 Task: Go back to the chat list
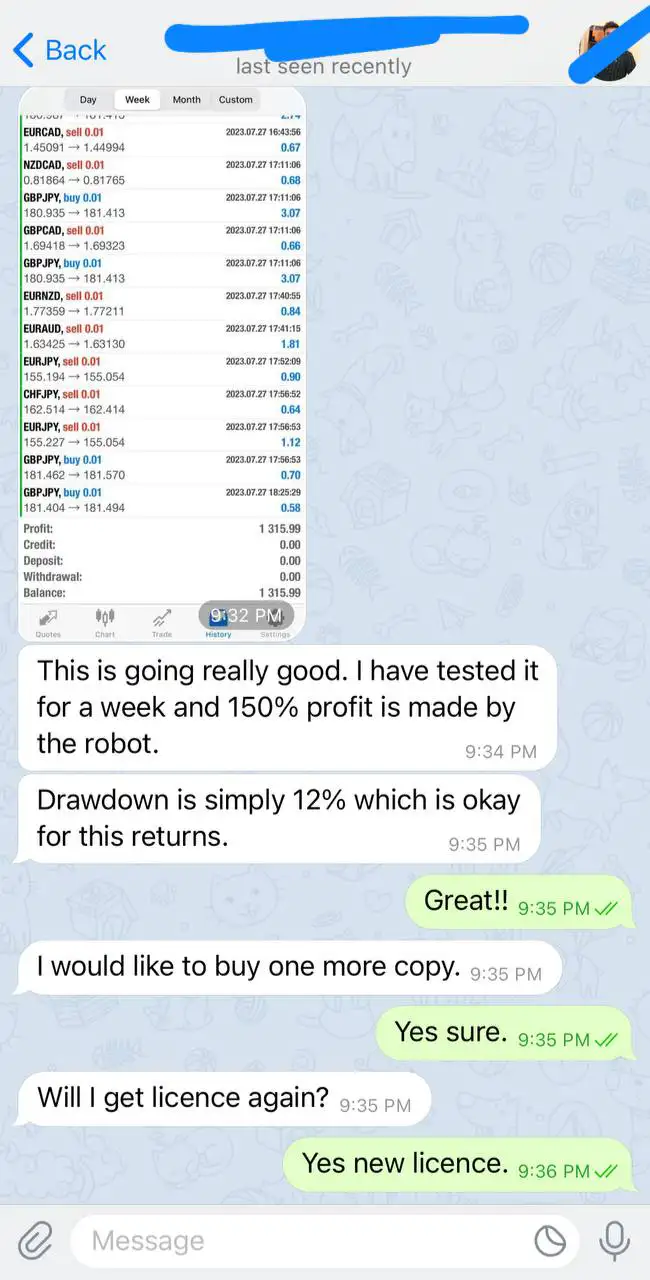[x=60, y=50]
